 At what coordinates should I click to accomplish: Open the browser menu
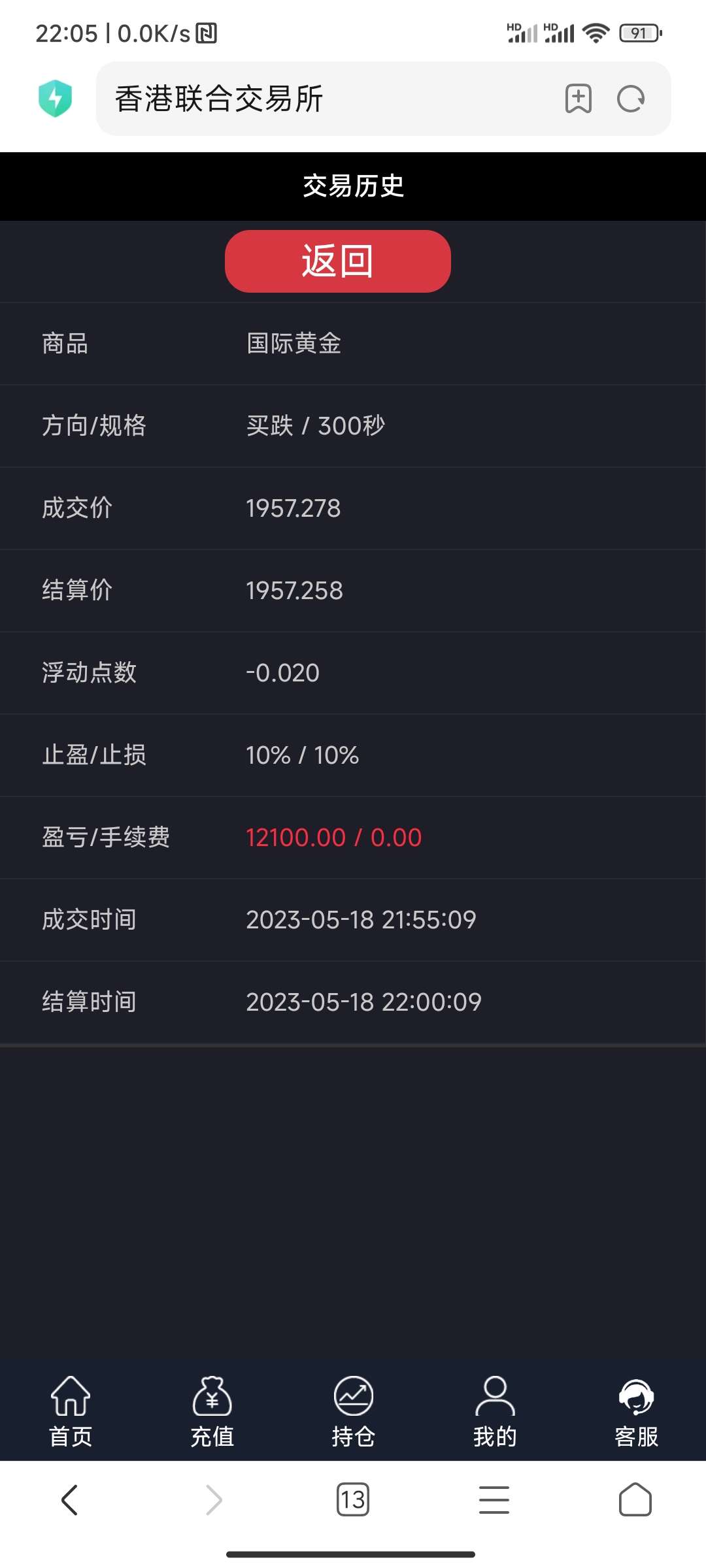point(494,1499)
